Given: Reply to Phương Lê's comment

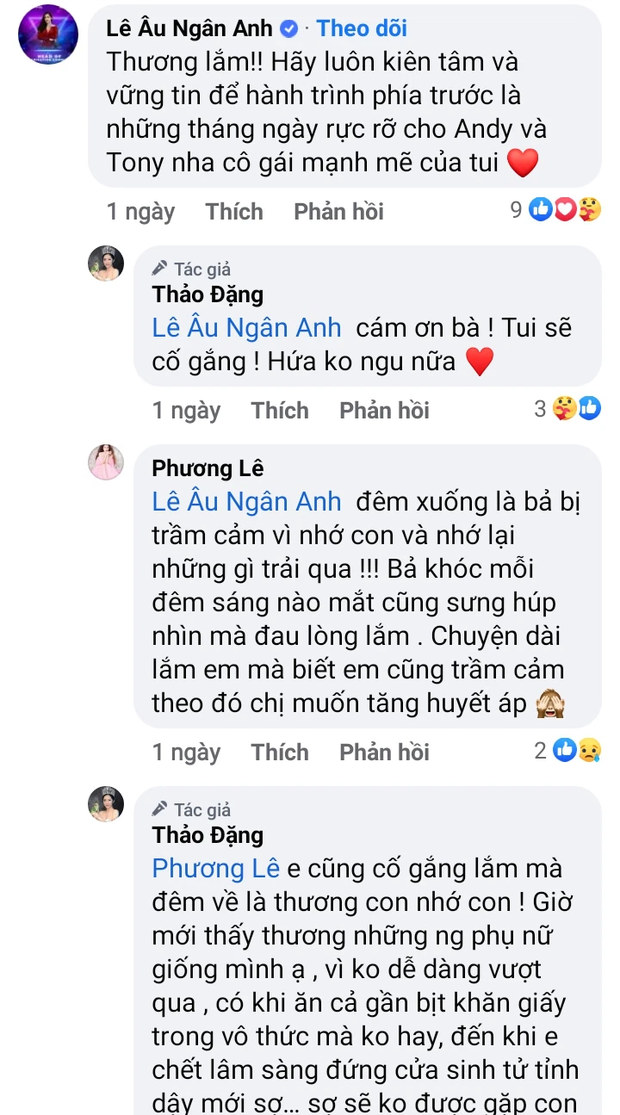Looking at the screenshot, I should 384,752.
